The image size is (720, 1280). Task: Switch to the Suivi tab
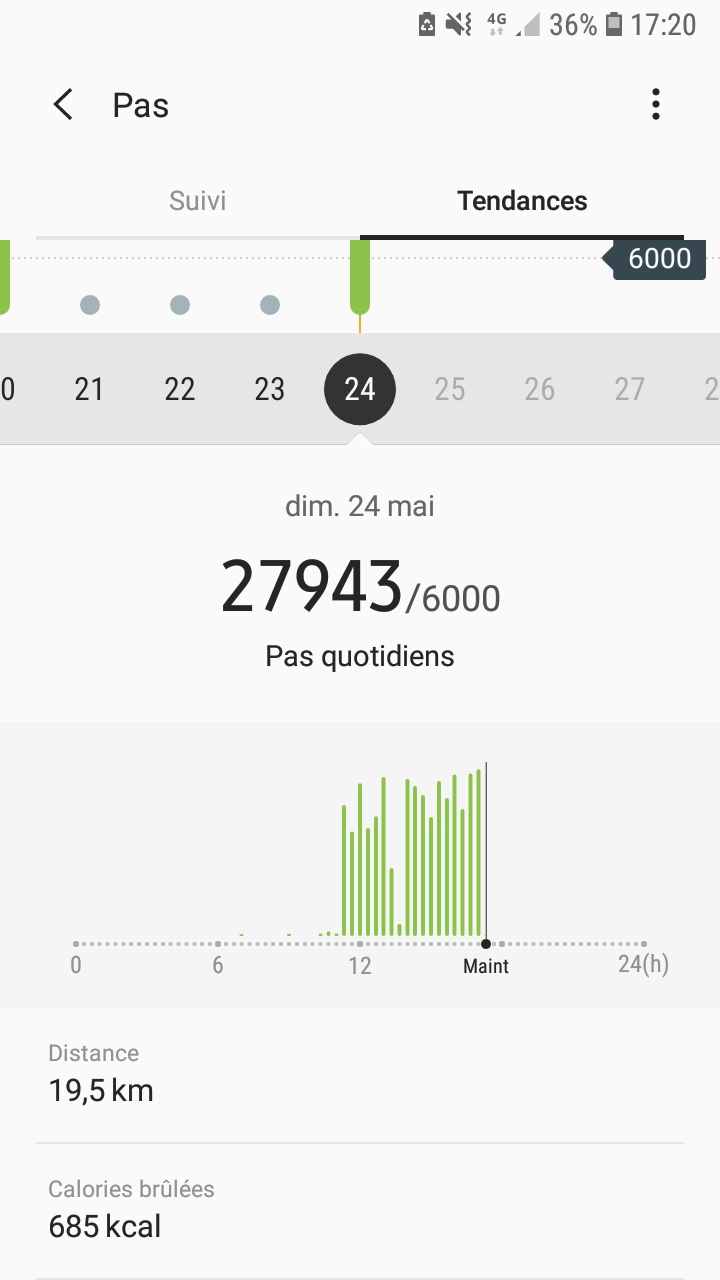pos(198,201)
